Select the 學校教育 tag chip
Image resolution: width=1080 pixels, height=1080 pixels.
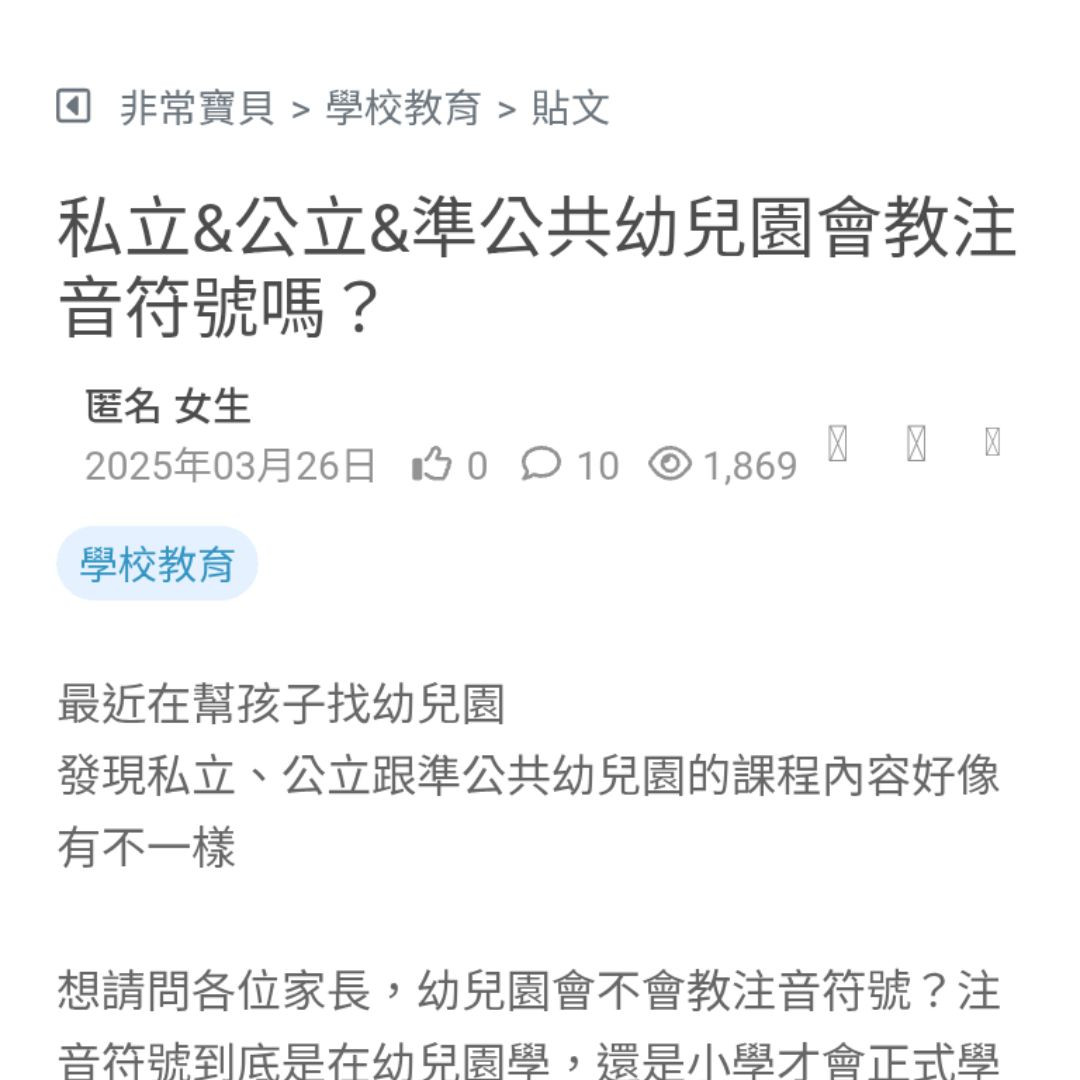click(x=157, y=564)
